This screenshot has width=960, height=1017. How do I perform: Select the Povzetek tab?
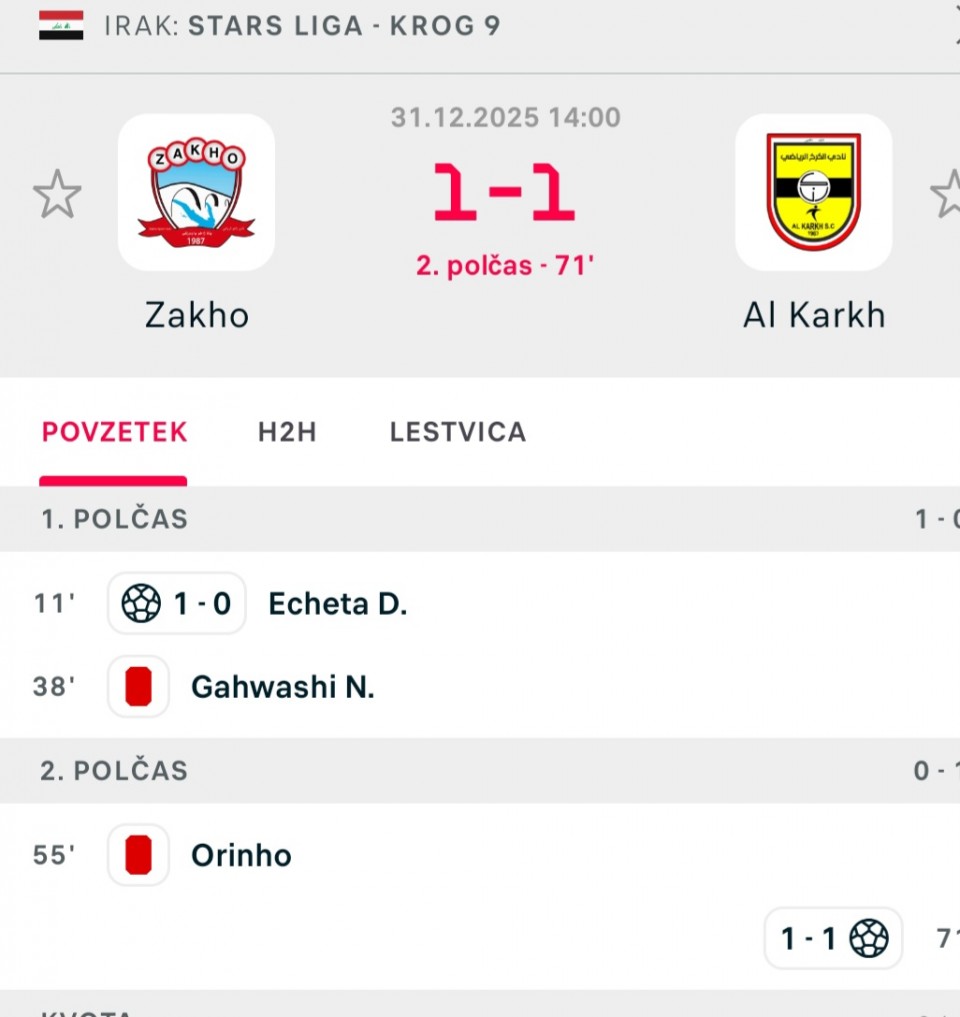114,432
